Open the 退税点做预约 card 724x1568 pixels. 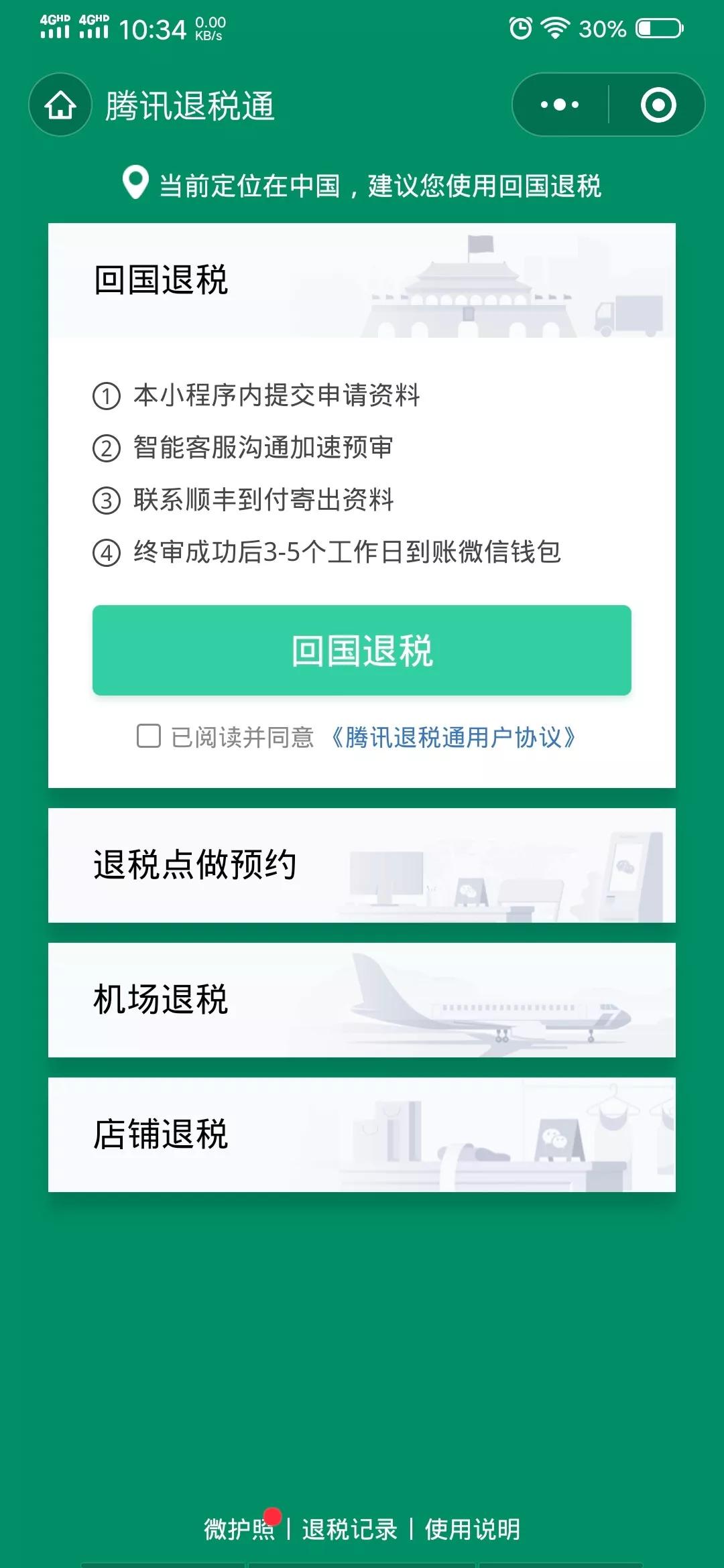pos(362,865)
